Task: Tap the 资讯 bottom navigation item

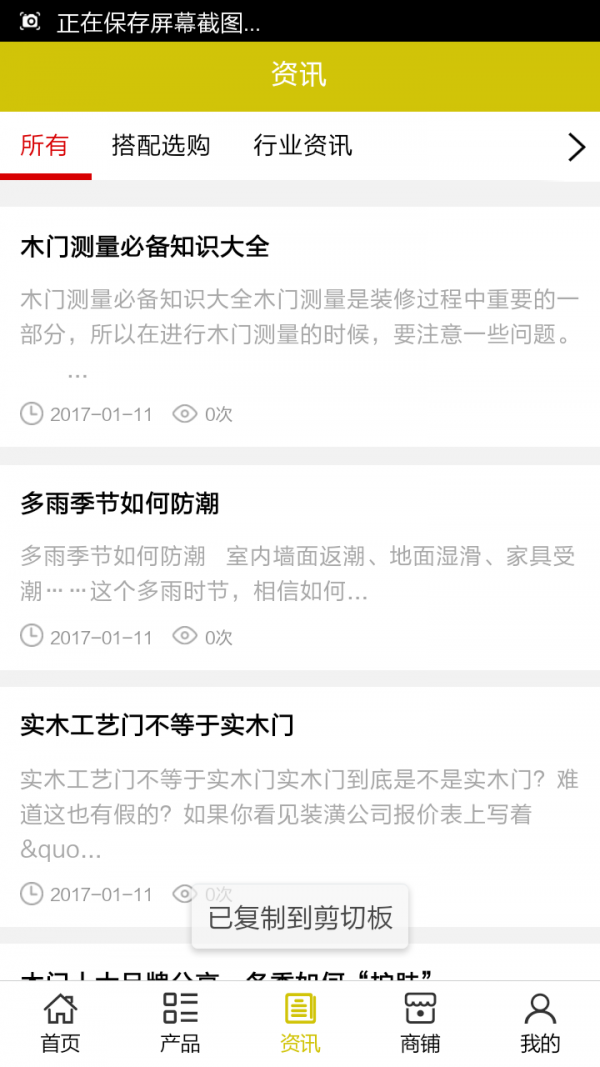Action: [x=300, y=1023]
